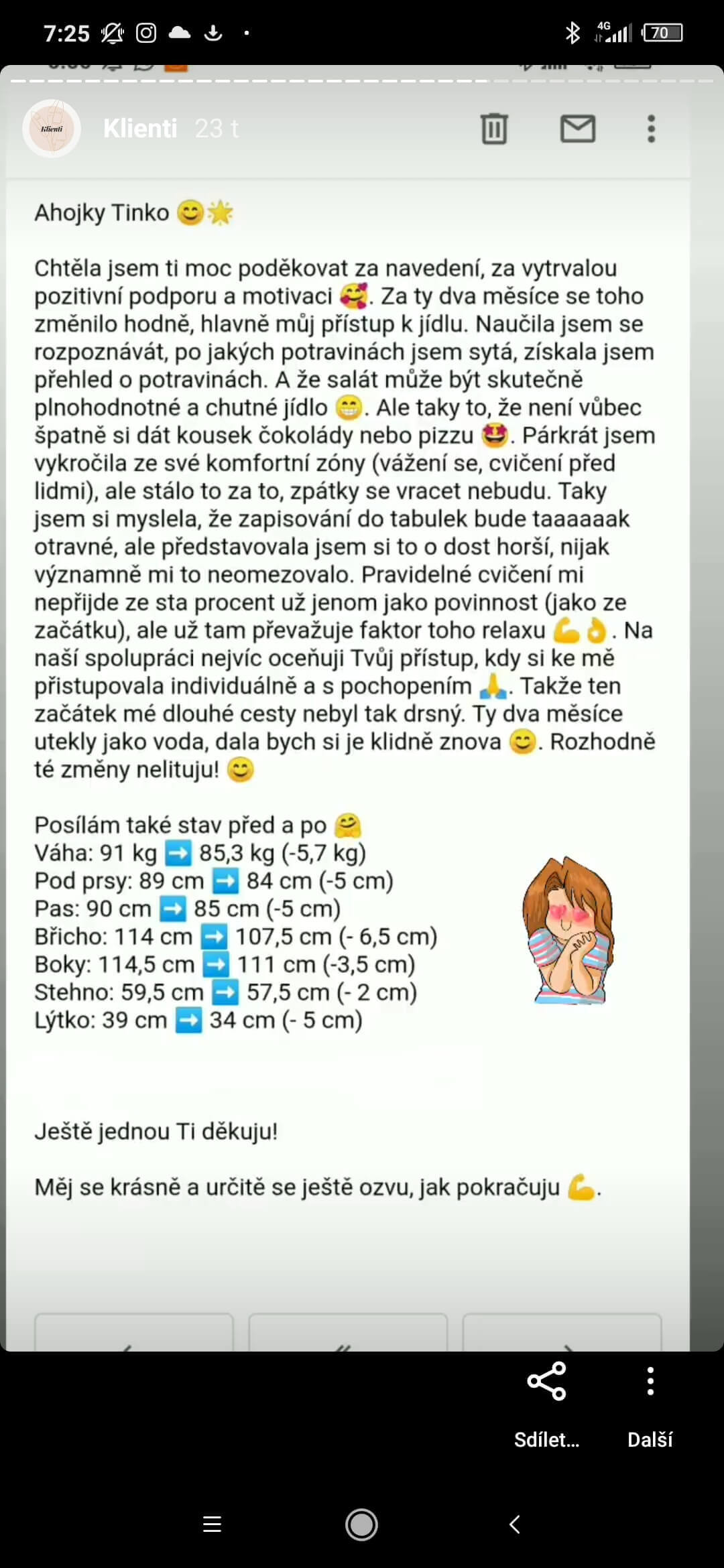The height and width of the screenshot is (1568, 724).
Task: Tap the Klienti highlight name
Action: pos(140,128)
